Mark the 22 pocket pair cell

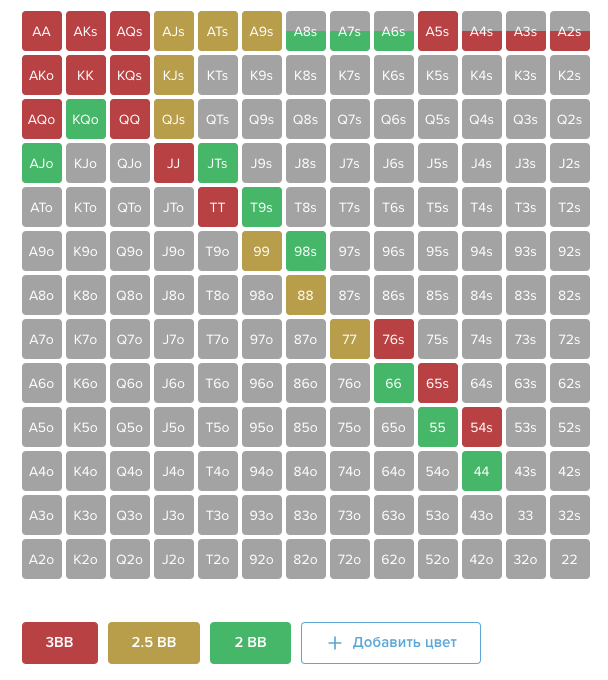(570, 559)
